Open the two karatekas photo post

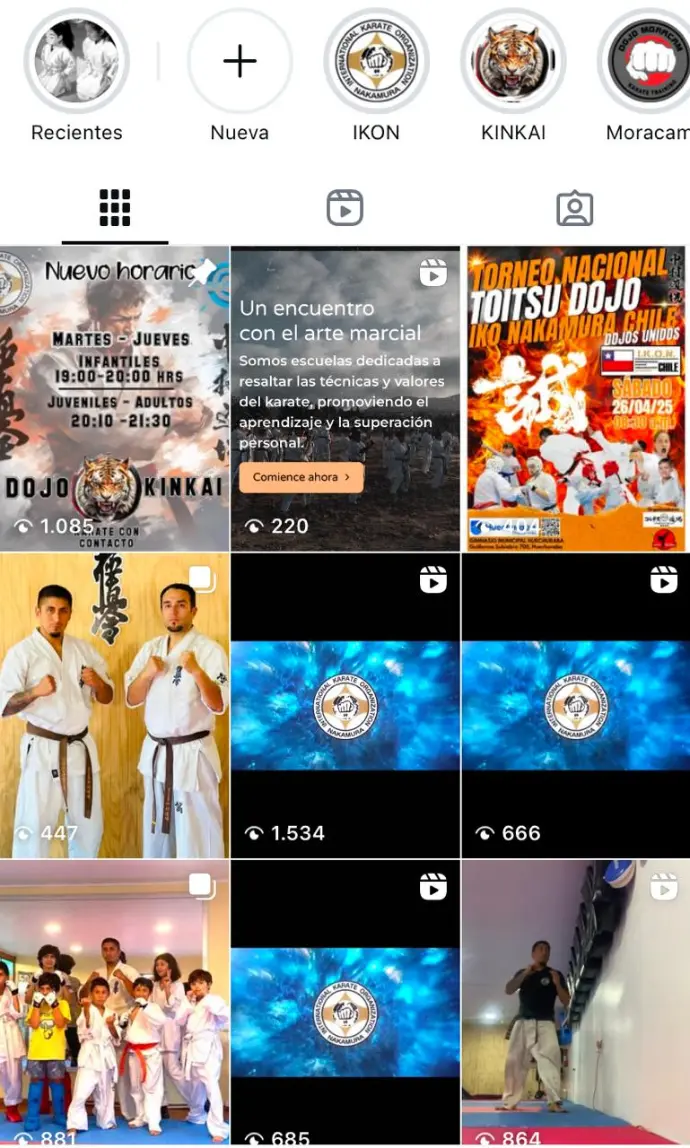(114, 706)
